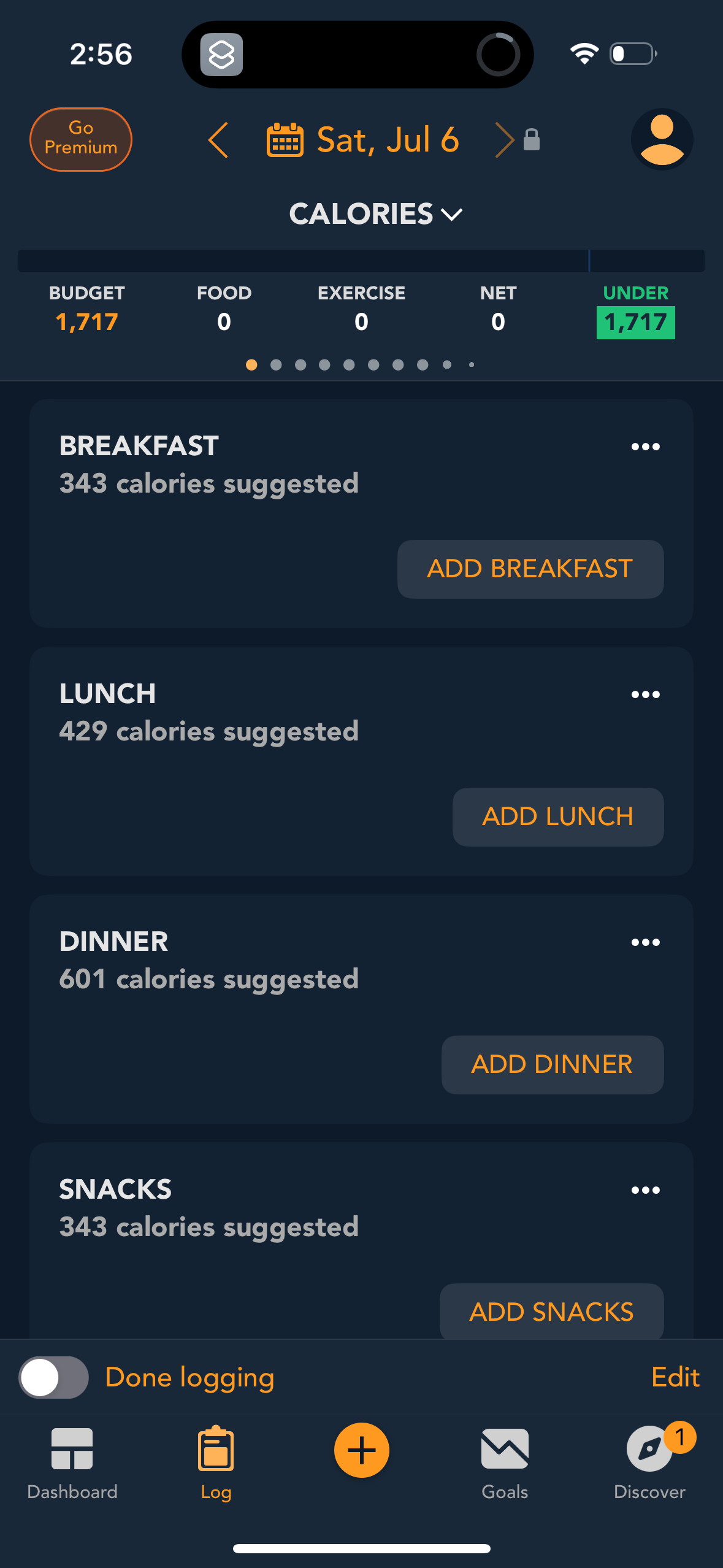This screenshot has height=1568, width=723.
Task: Switch to the Goals tab
Action: point(505,1462)
